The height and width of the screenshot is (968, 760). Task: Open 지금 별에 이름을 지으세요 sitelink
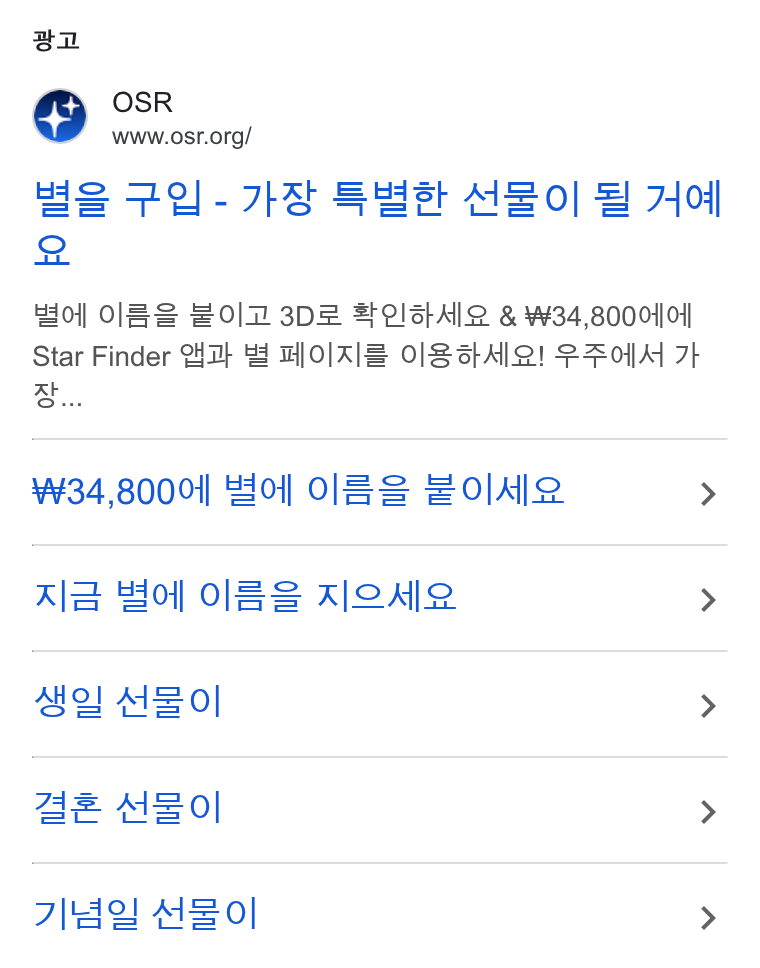(x=379, y=598)
